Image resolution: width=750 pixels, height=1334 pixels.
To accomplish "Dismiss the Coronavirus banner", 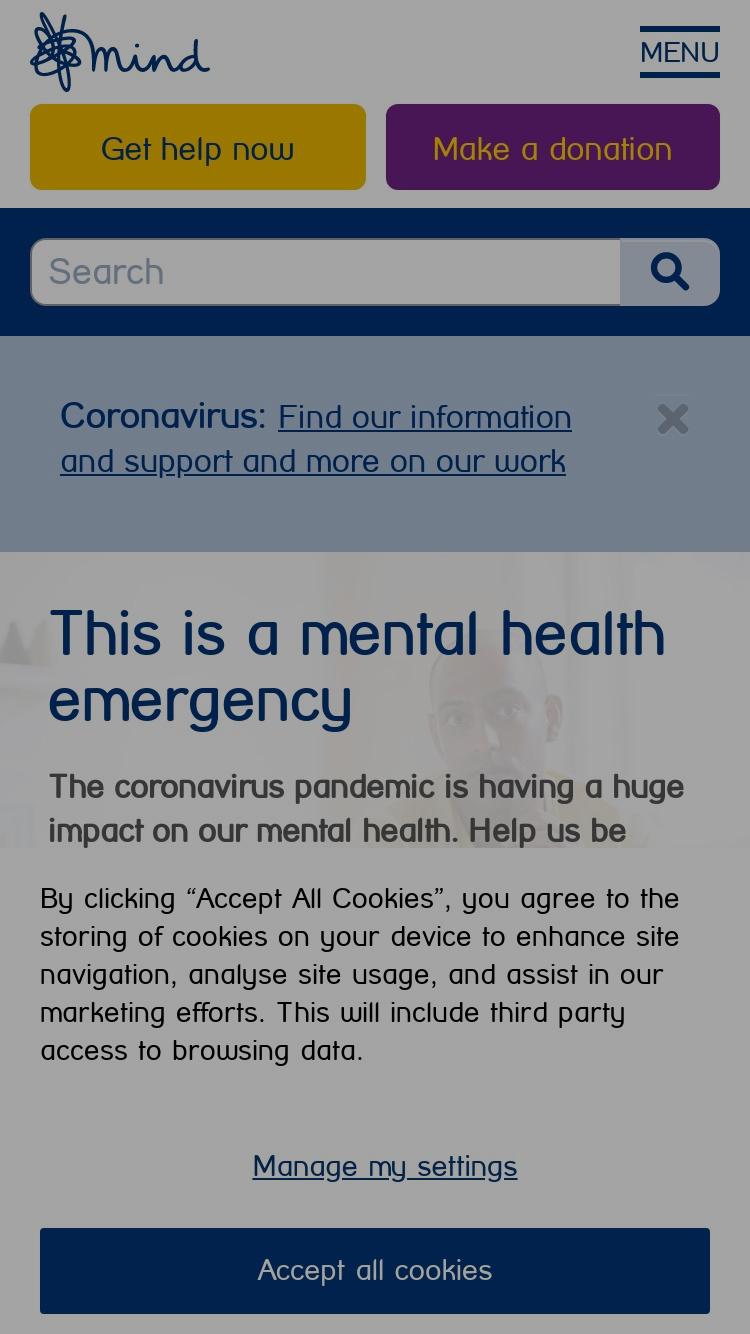I will click(673, 419).
